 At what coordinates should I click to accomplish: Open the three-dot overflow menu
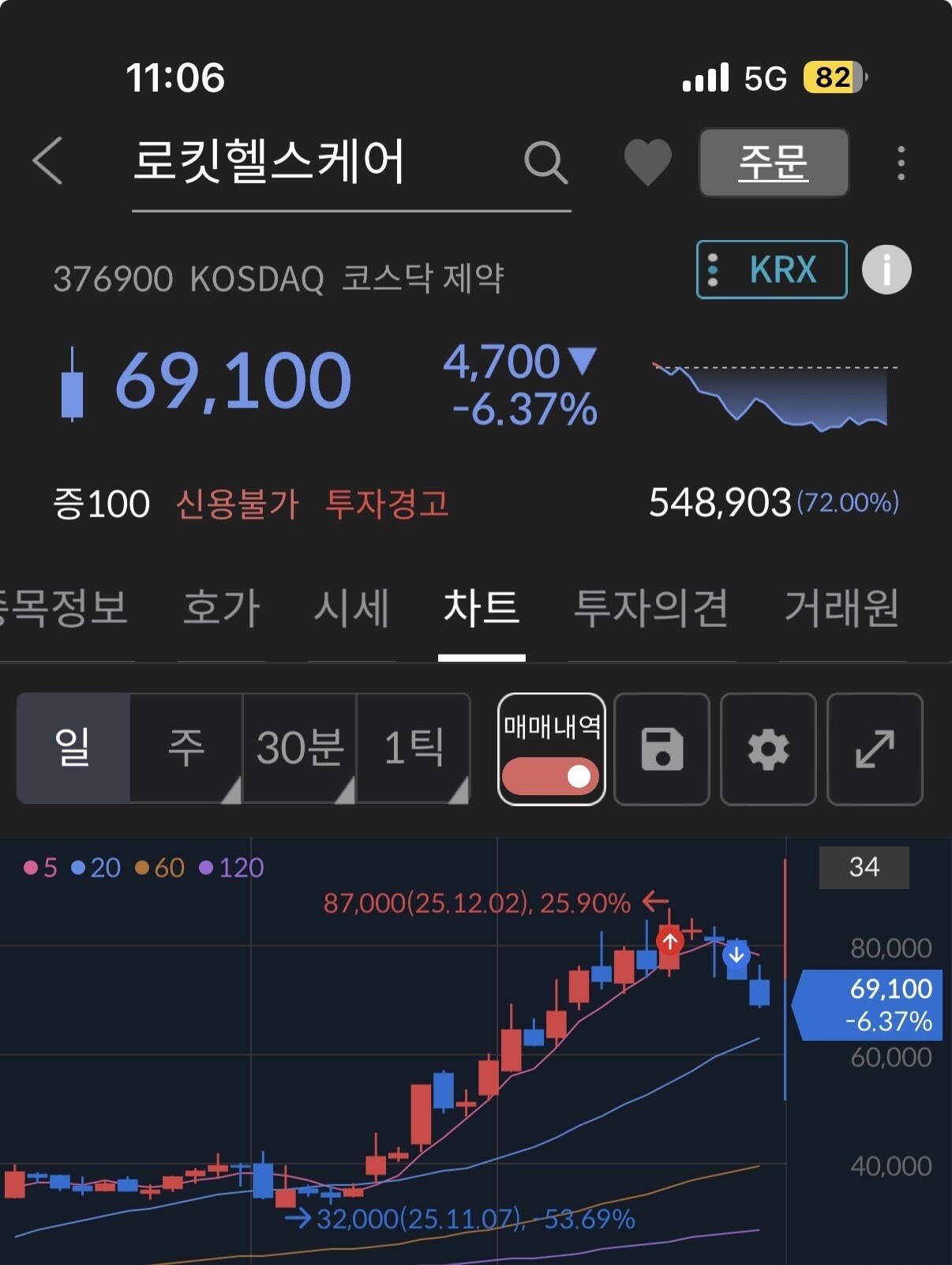click(901, 163)
